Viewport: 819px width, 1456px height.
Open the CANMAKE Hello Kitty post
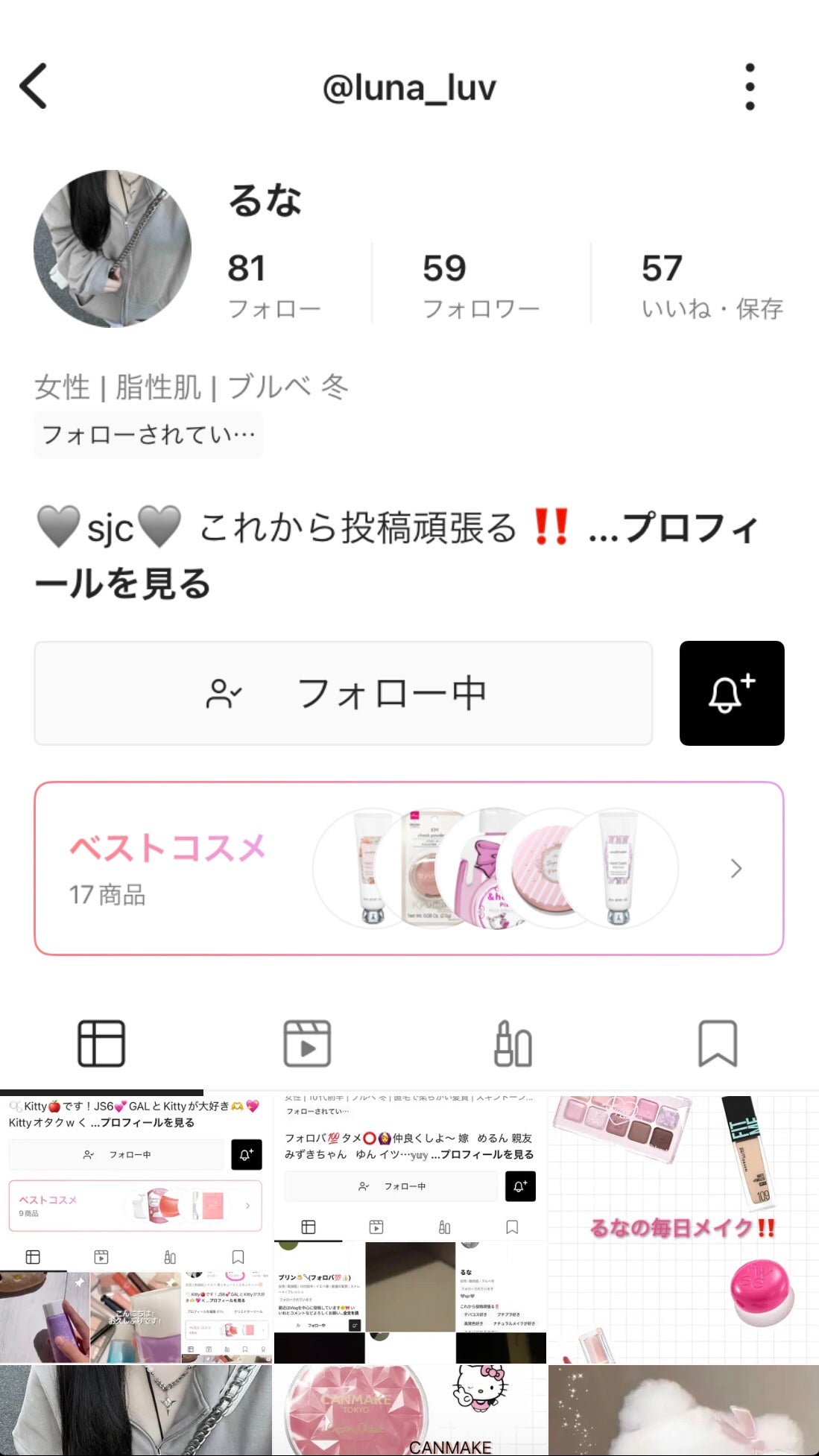[x=409, y=1410]
